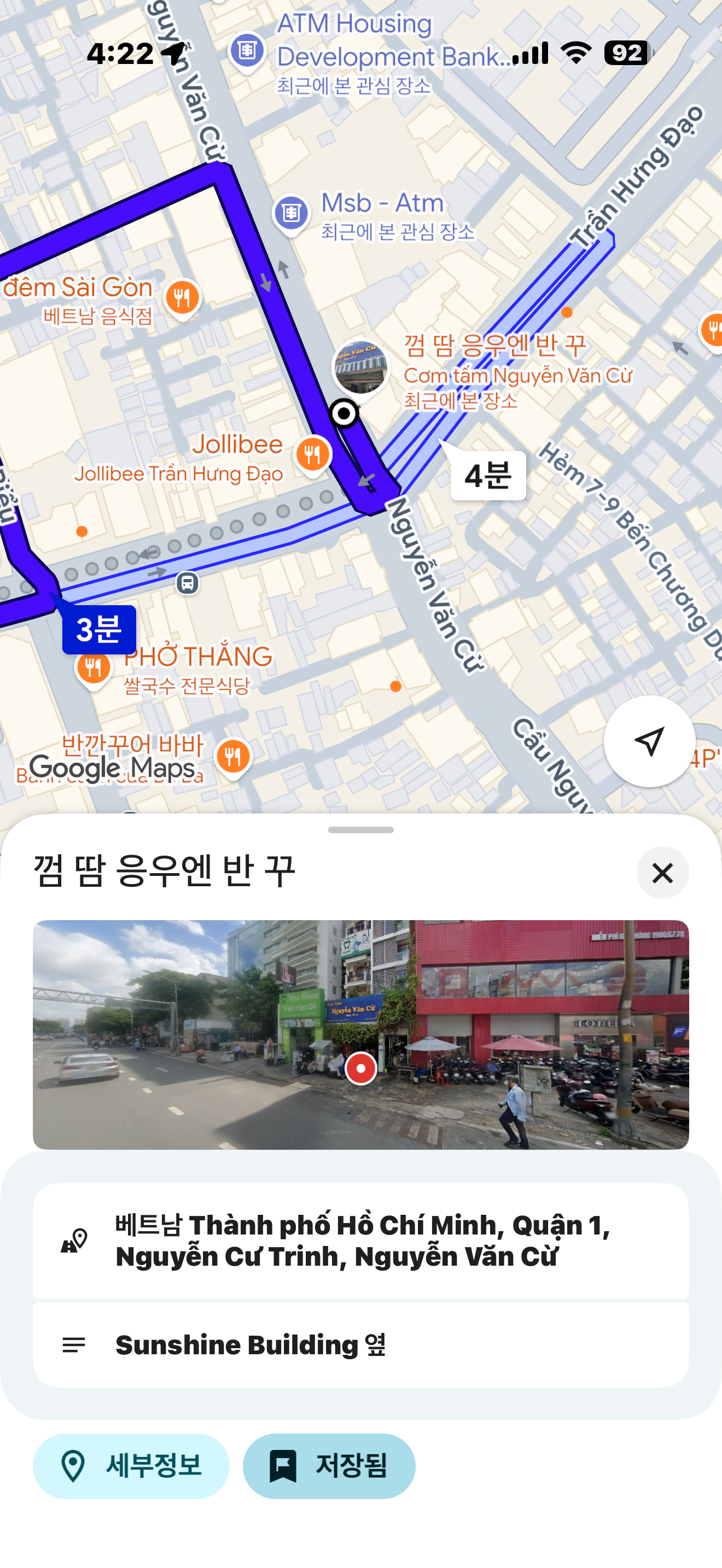Open the street view photo of the place

[x=360, y=1034]
